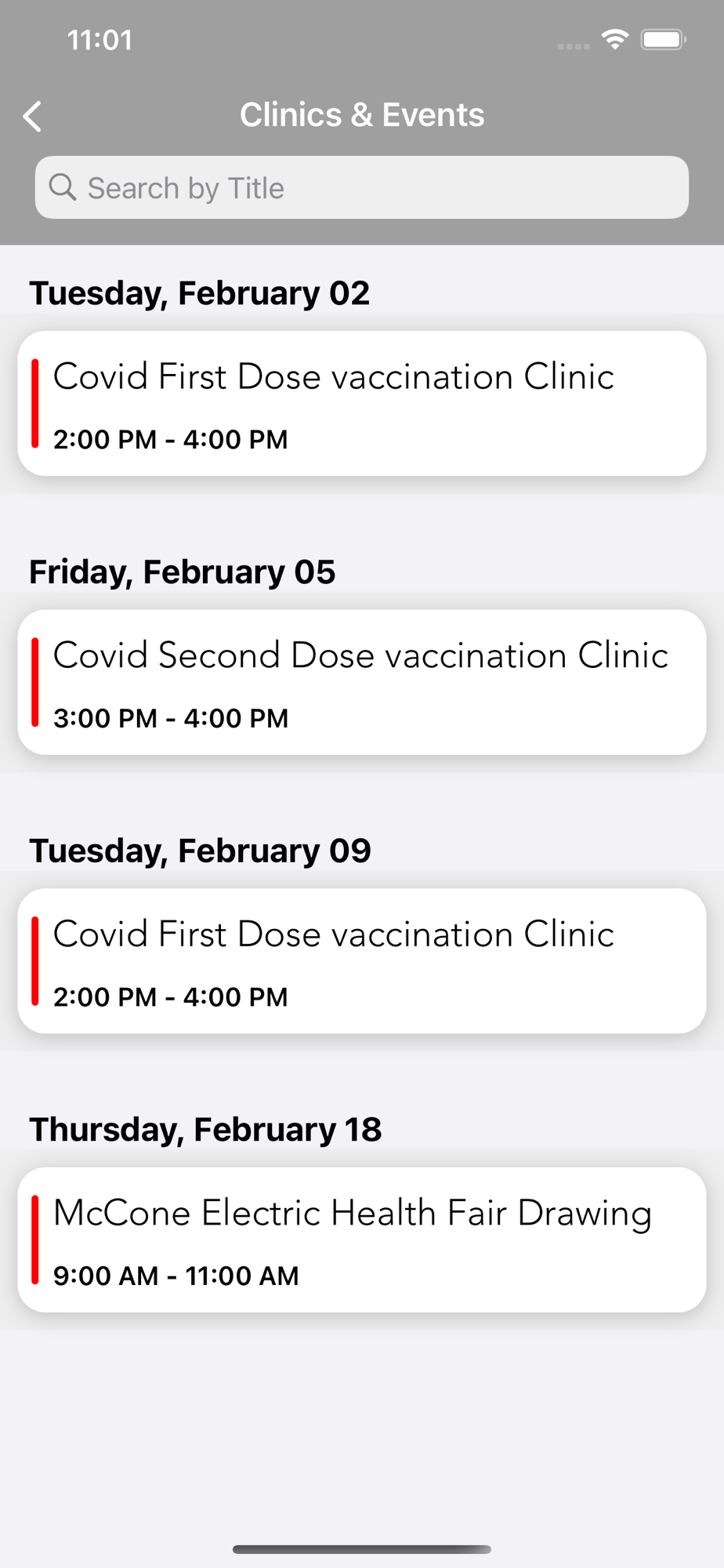Screen dimensions: 724x1568
Task: Open the Covid Second Dose vaccination Clinic card
Action: [x=361, y=682]
